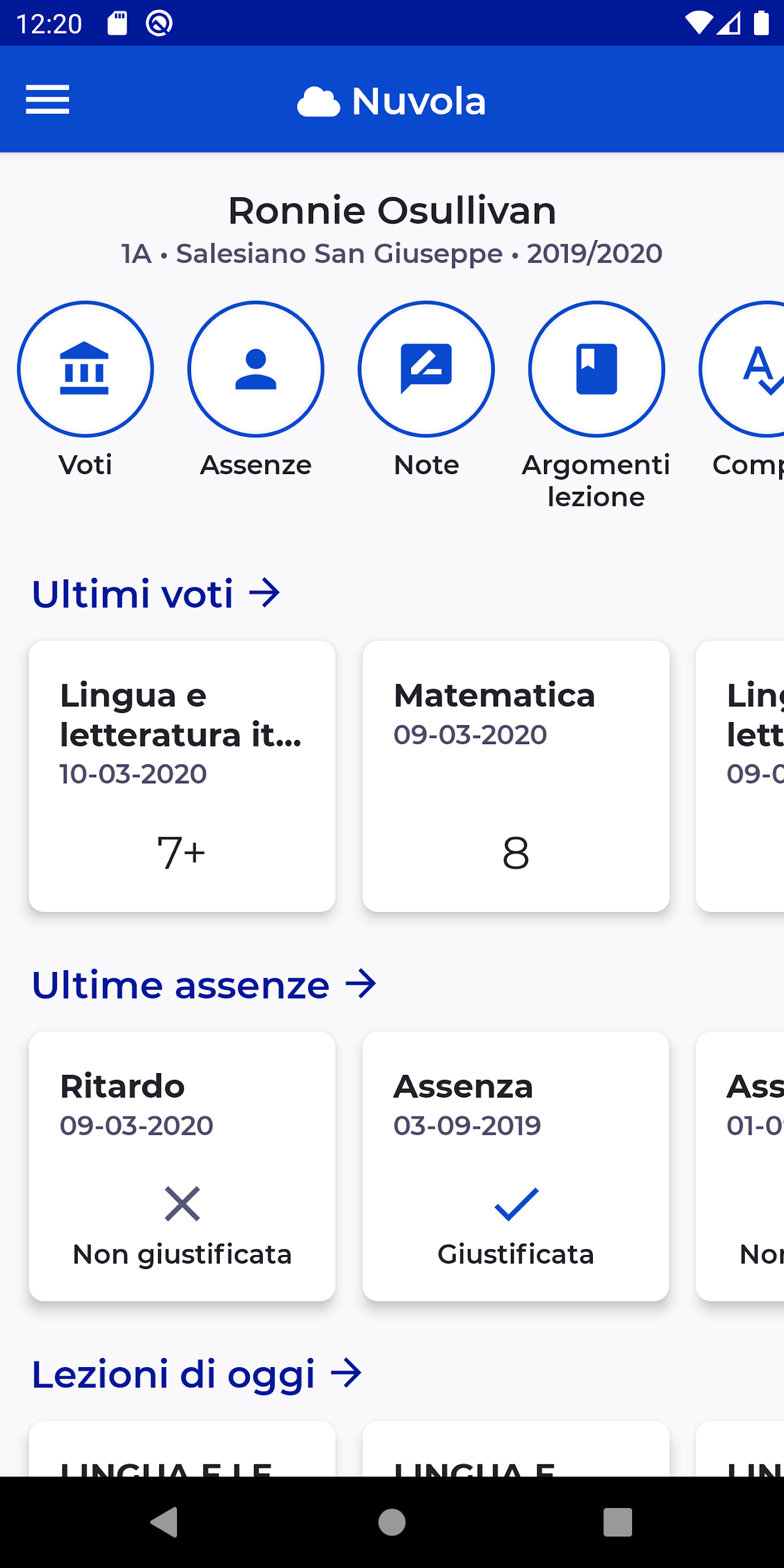Screen dimensions: 784x1568
Task: Open the Lingua e letteratura 7+ grade card
Action: 182,776
